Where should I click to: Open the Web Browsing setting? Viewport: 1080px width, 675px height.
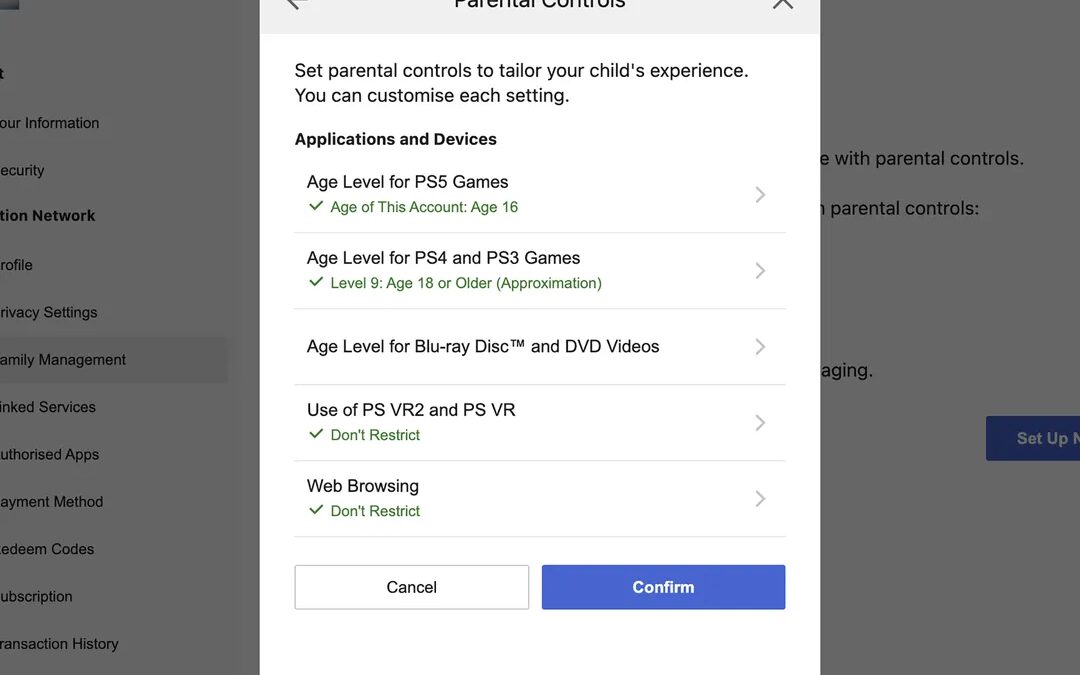point(539,498)
